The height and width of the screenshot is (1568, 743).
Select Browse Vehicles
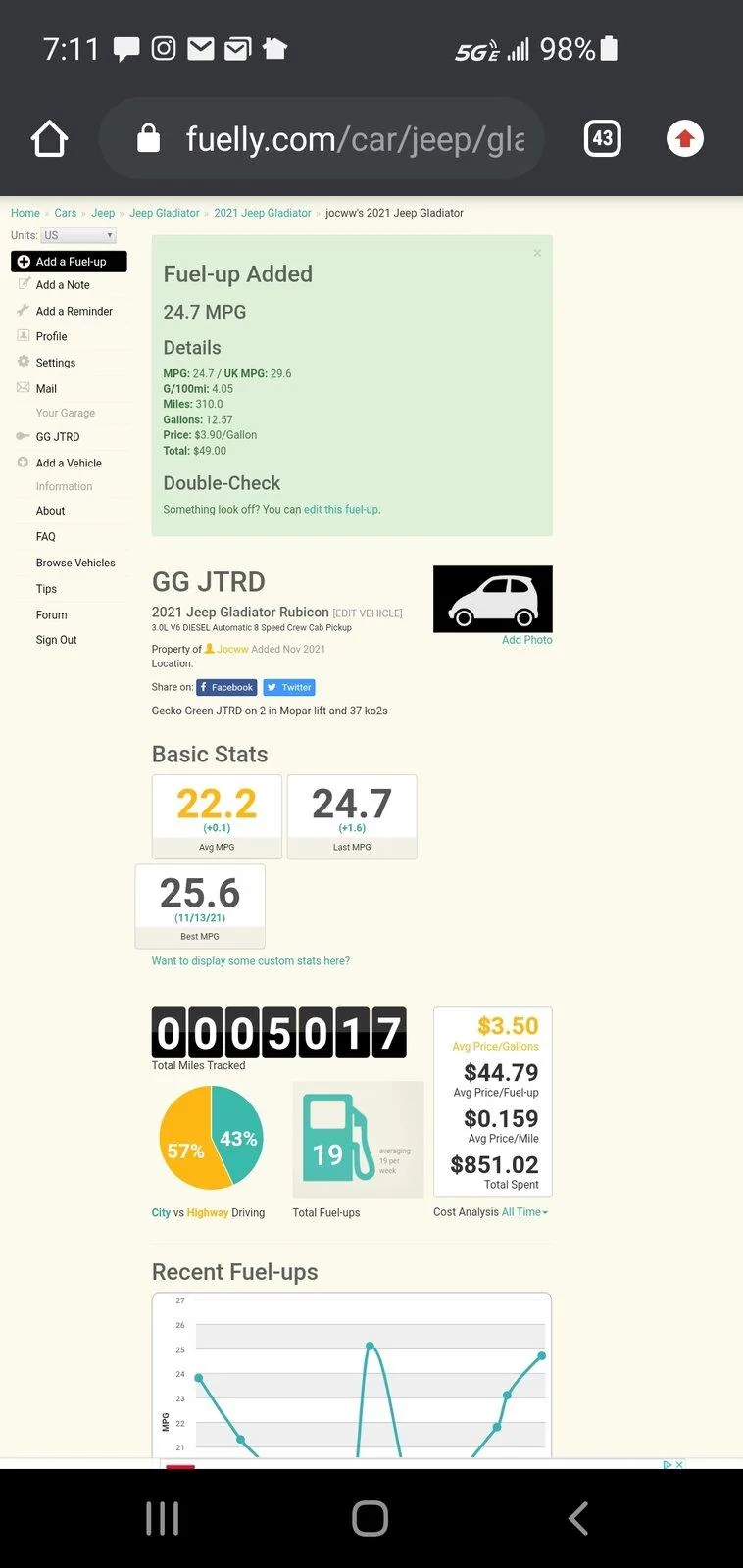click(75, 563)
